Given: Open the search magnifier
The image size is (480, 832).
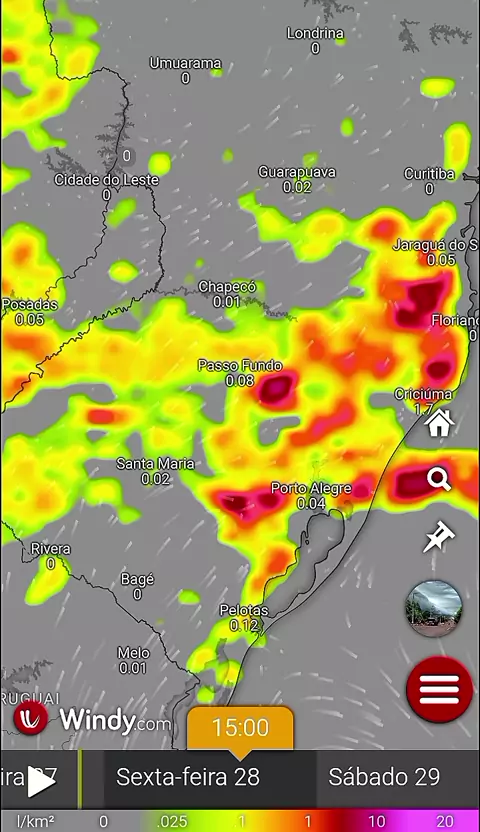Looking at the screenshot, I should 439,480.
